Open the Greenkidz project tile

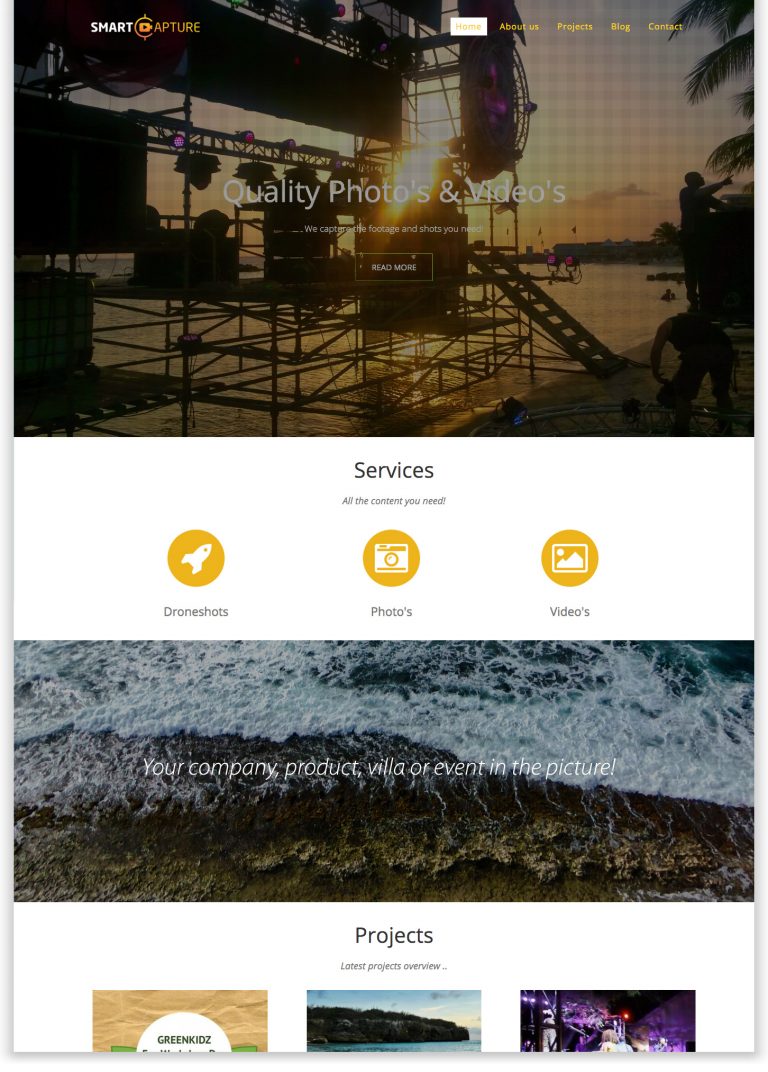(x=180, y=1022)
